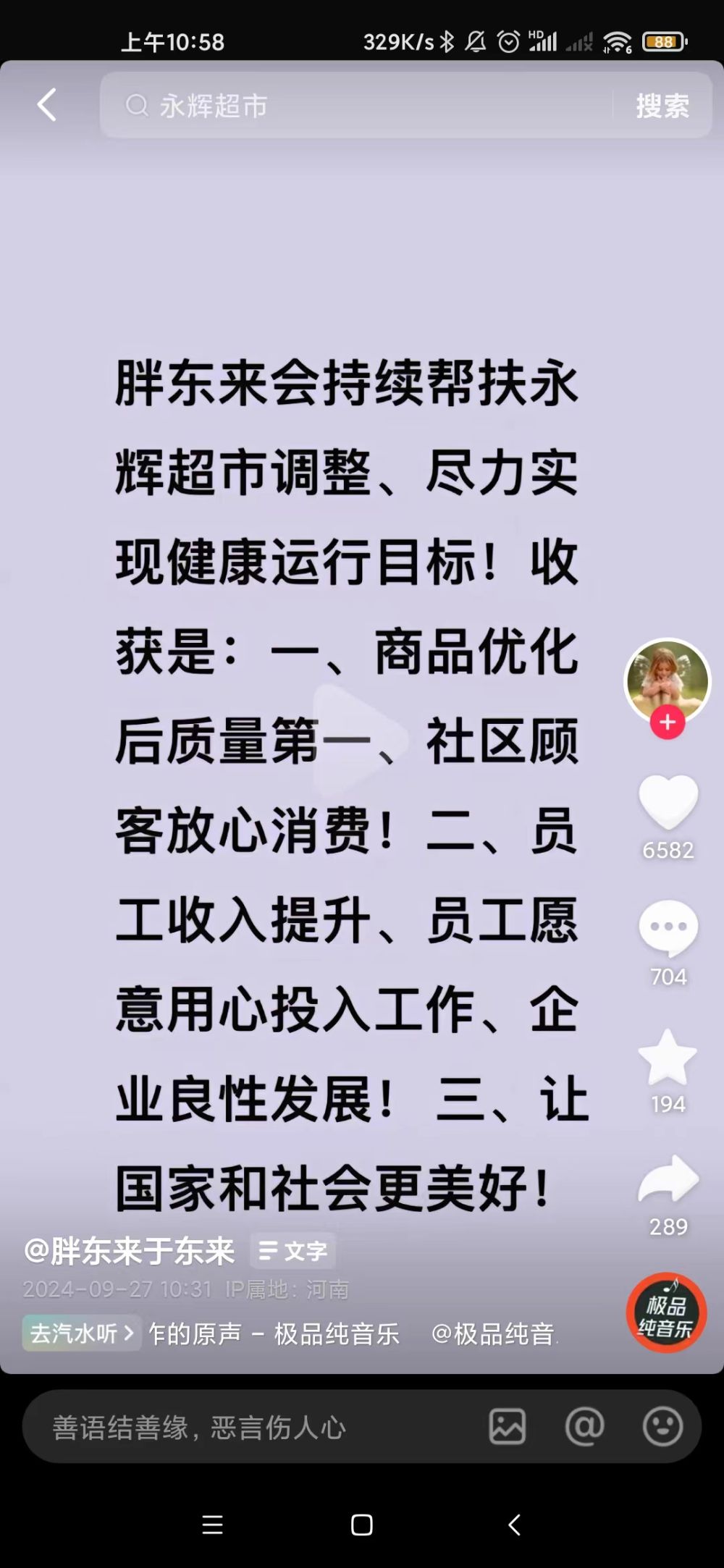Open the 极品纯音乐 sound disc
Screen dimensions: 724x1568
point(666,1313)
